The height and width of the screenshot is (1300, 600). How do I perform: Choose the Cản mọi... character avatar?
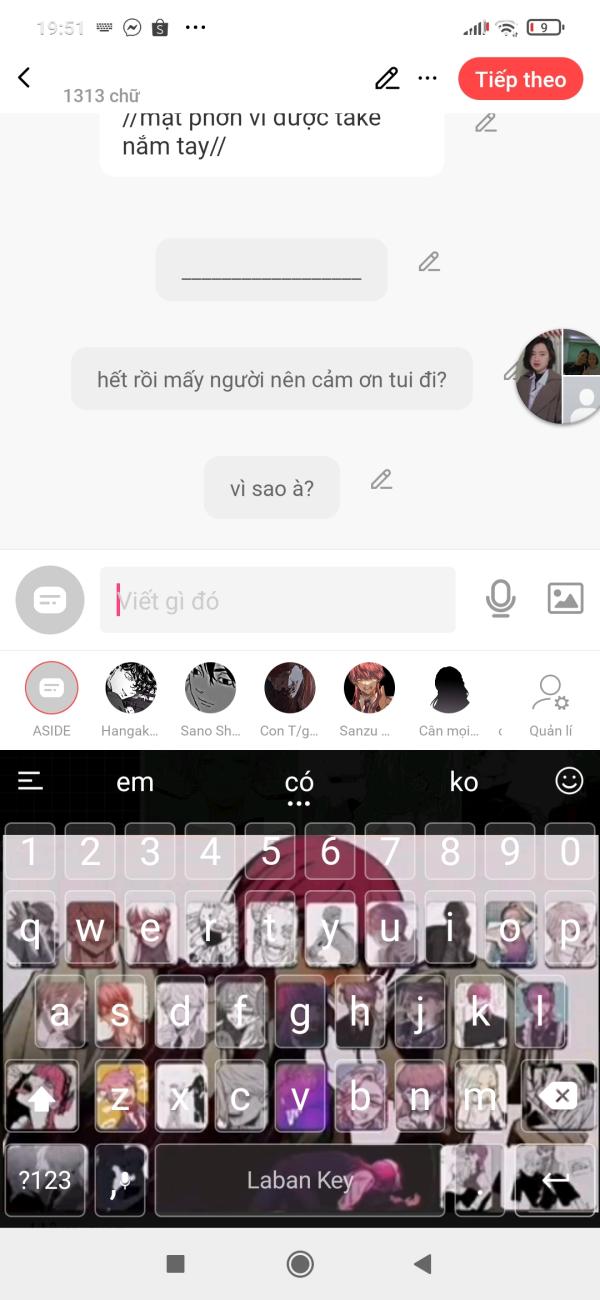click(x=449, y=688)
